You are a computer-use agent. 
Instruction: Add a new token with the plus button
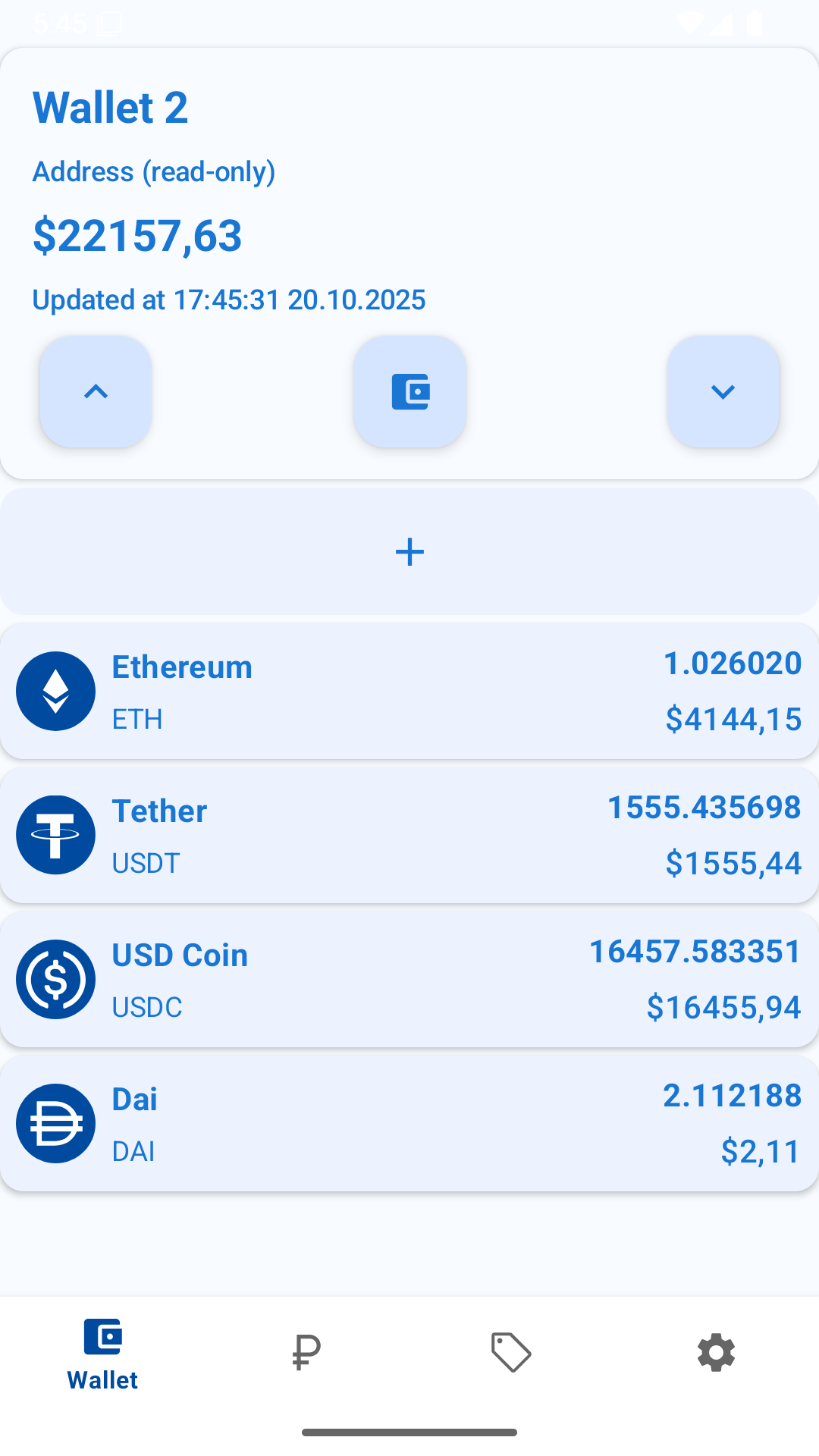(409, 551)
